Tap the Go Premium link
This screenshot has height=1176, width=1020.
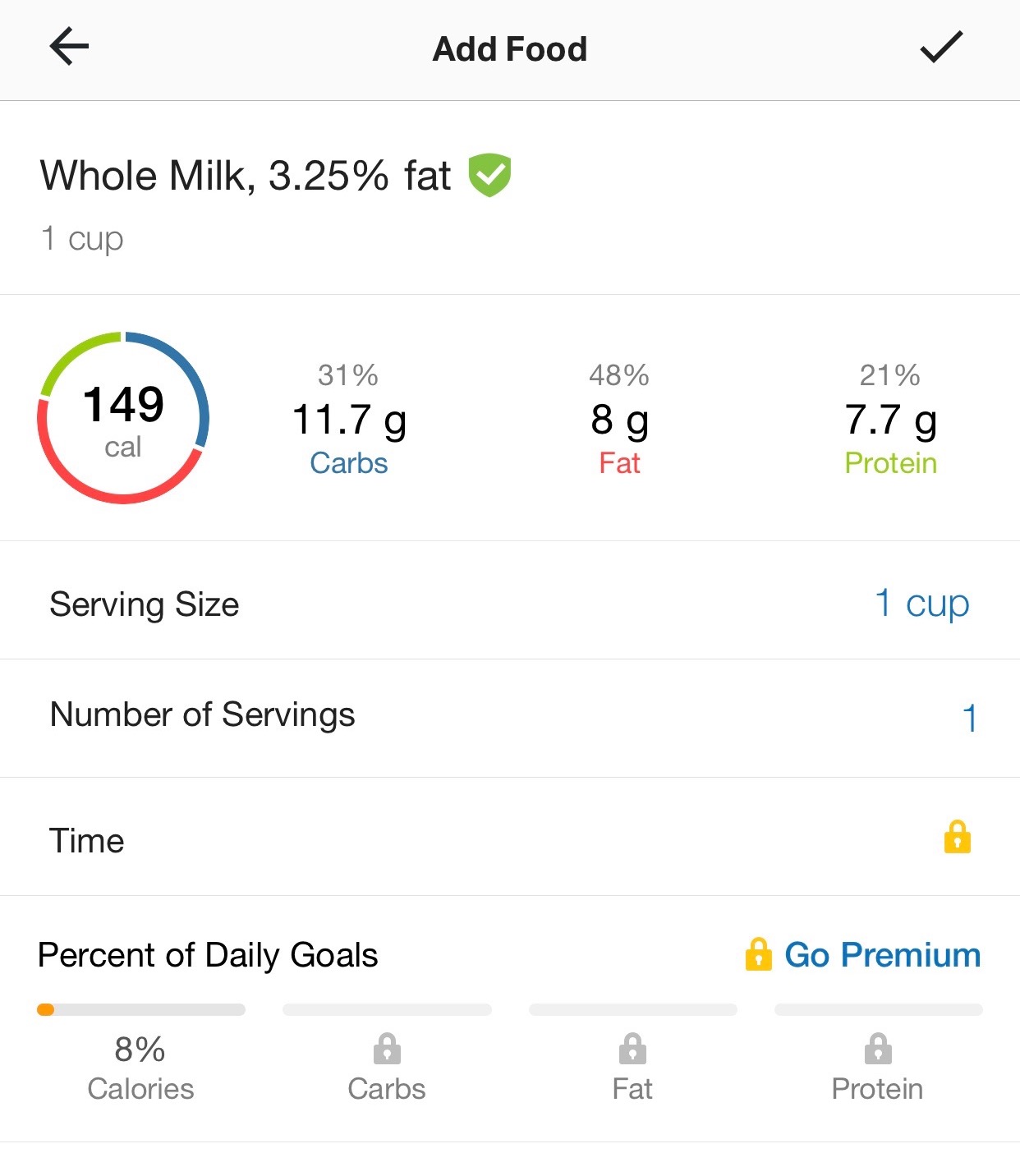tap(880, 955)
